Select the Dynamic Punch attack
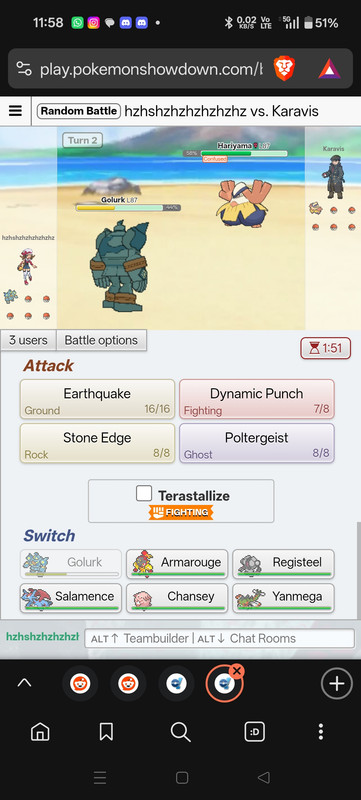Image resolution: width=361 pixels, height=800 pixels. (257, 401)
